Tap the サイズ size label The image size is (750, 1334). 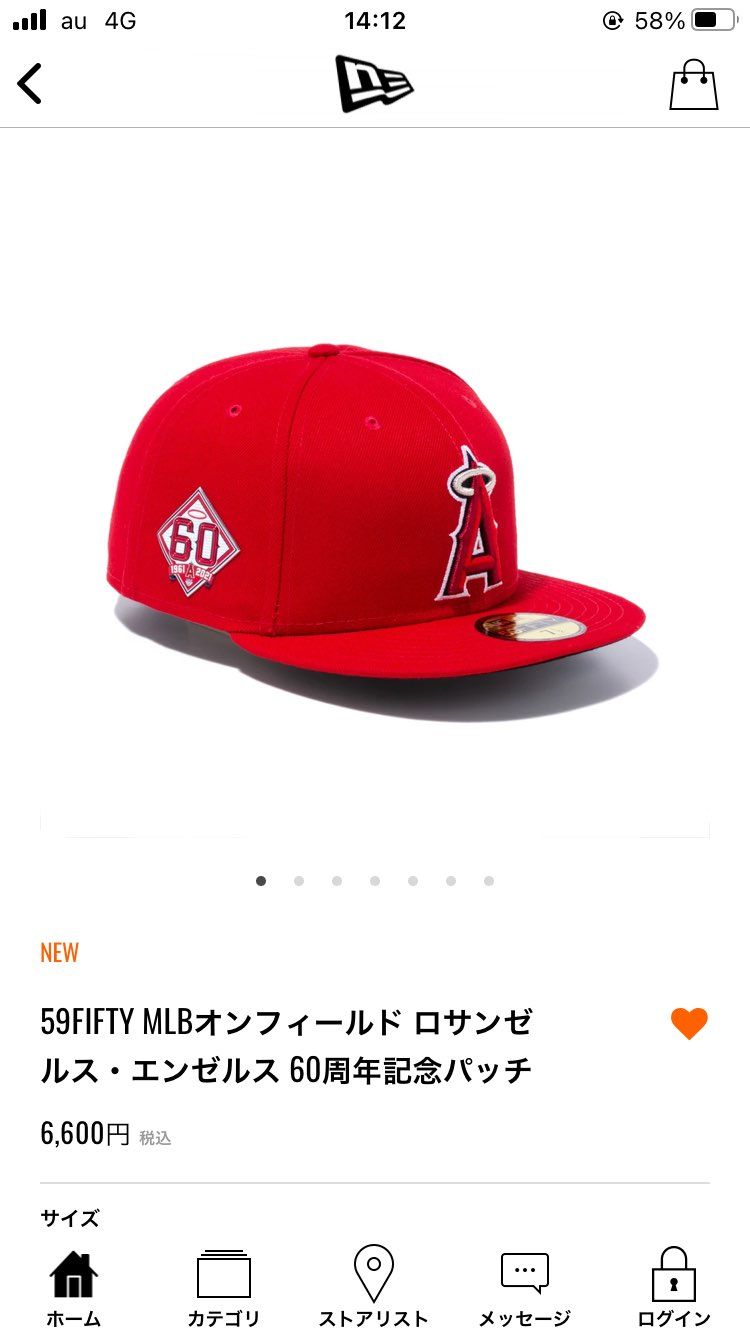(x=68, y=1219)
